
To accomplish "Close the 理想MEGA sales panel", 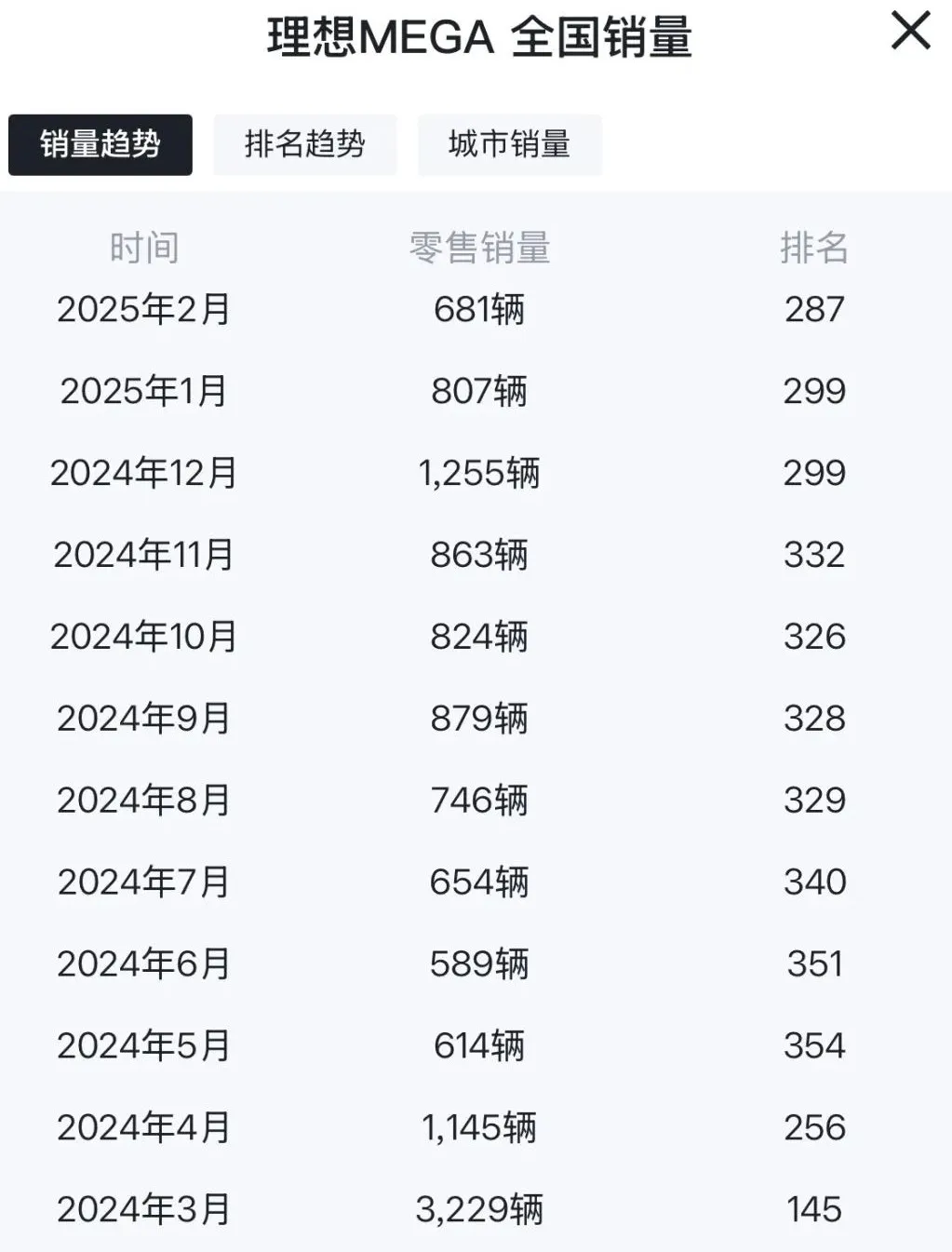I will (910, 32).
